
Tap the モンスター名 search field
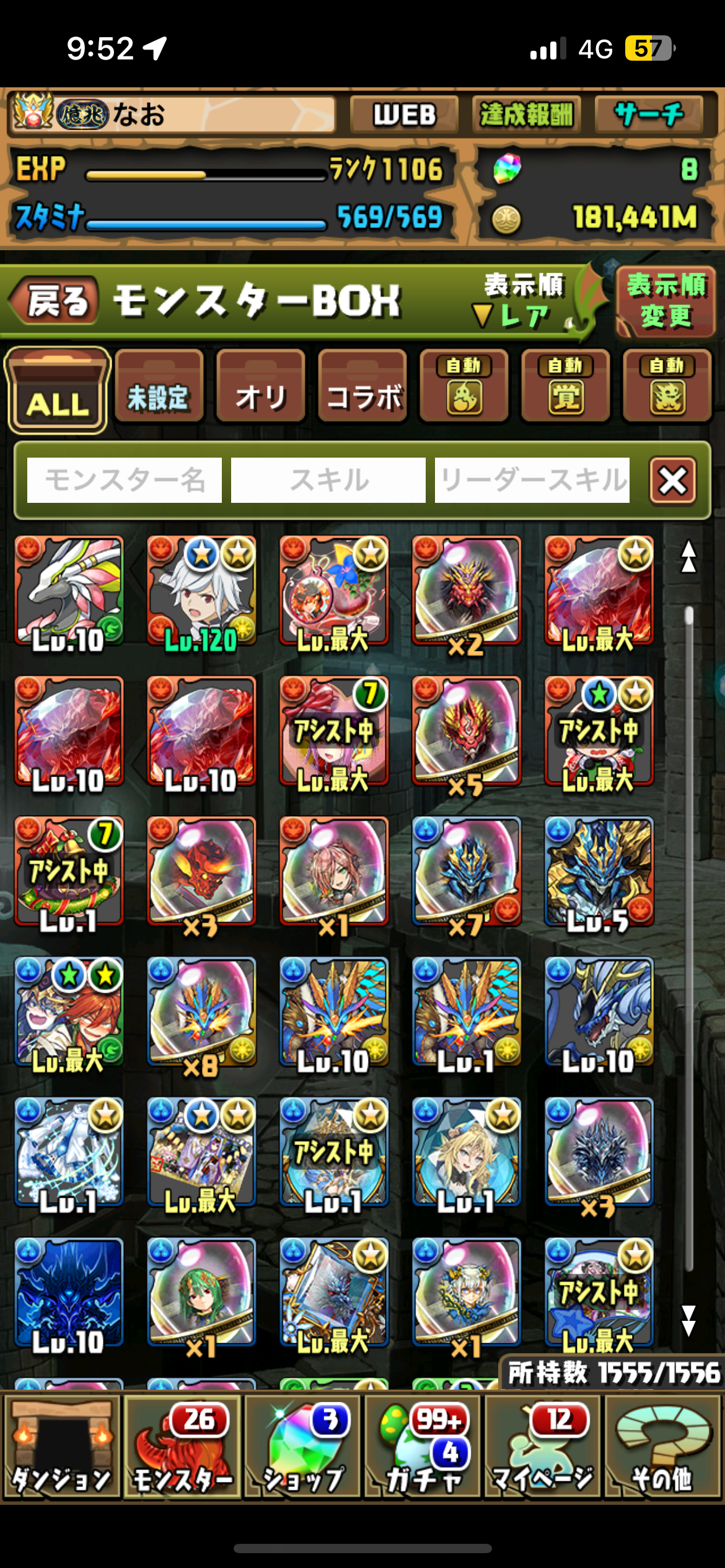(x=125, y=480)
